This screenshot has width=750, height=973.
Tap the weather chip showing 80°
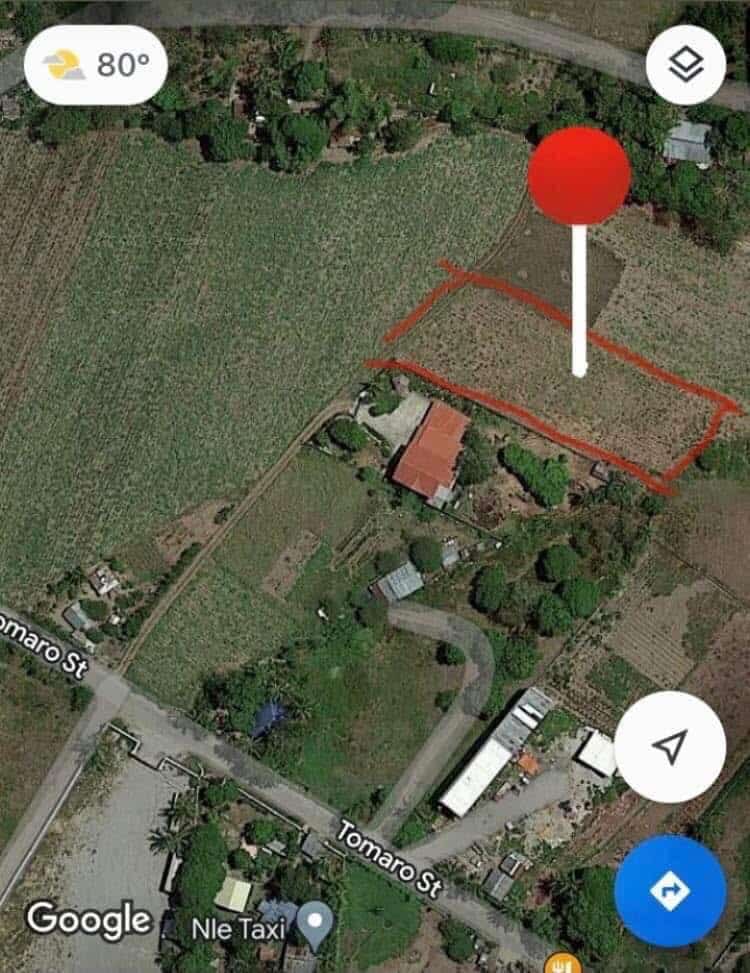96,65
